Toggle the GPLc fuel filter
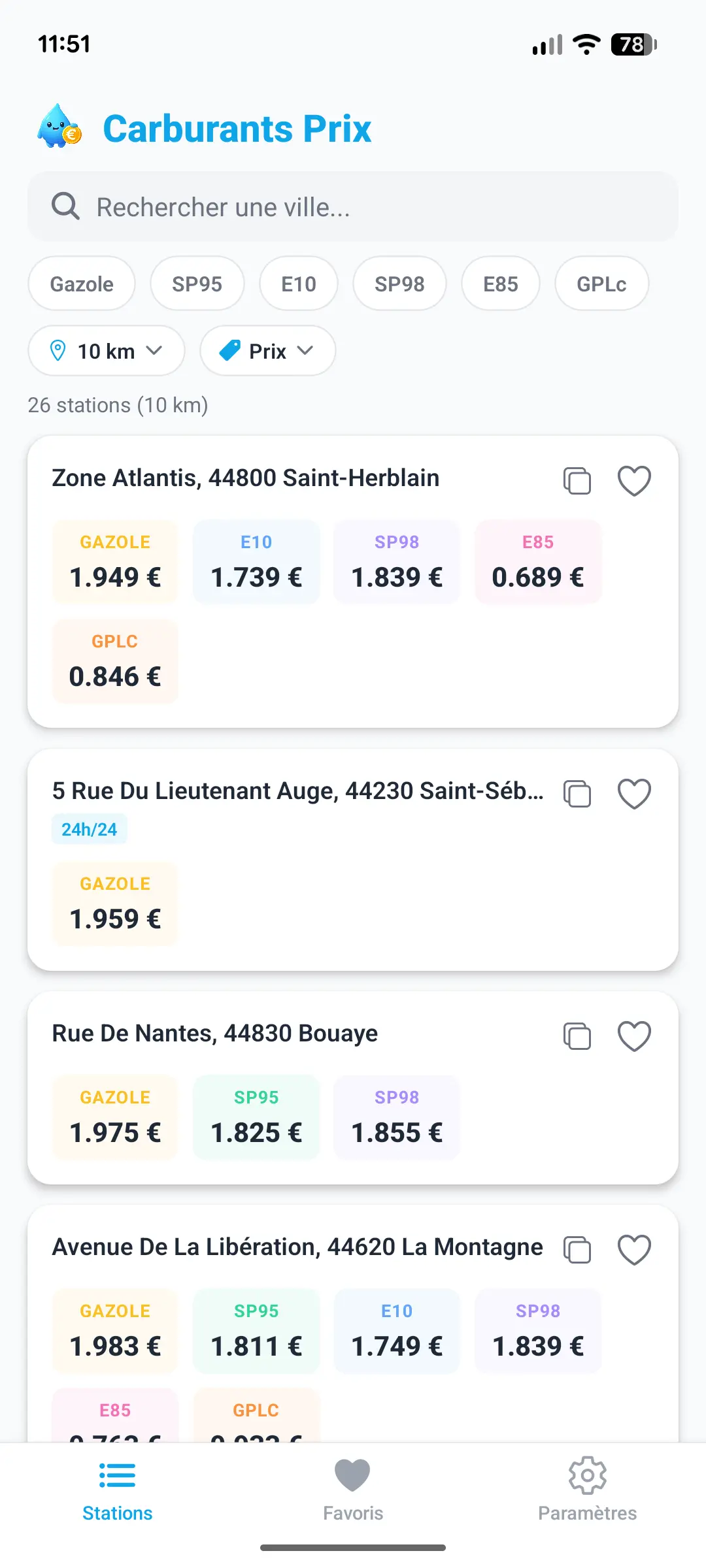The width and height of the screenshot is (706, 1568). pos(601,284)
